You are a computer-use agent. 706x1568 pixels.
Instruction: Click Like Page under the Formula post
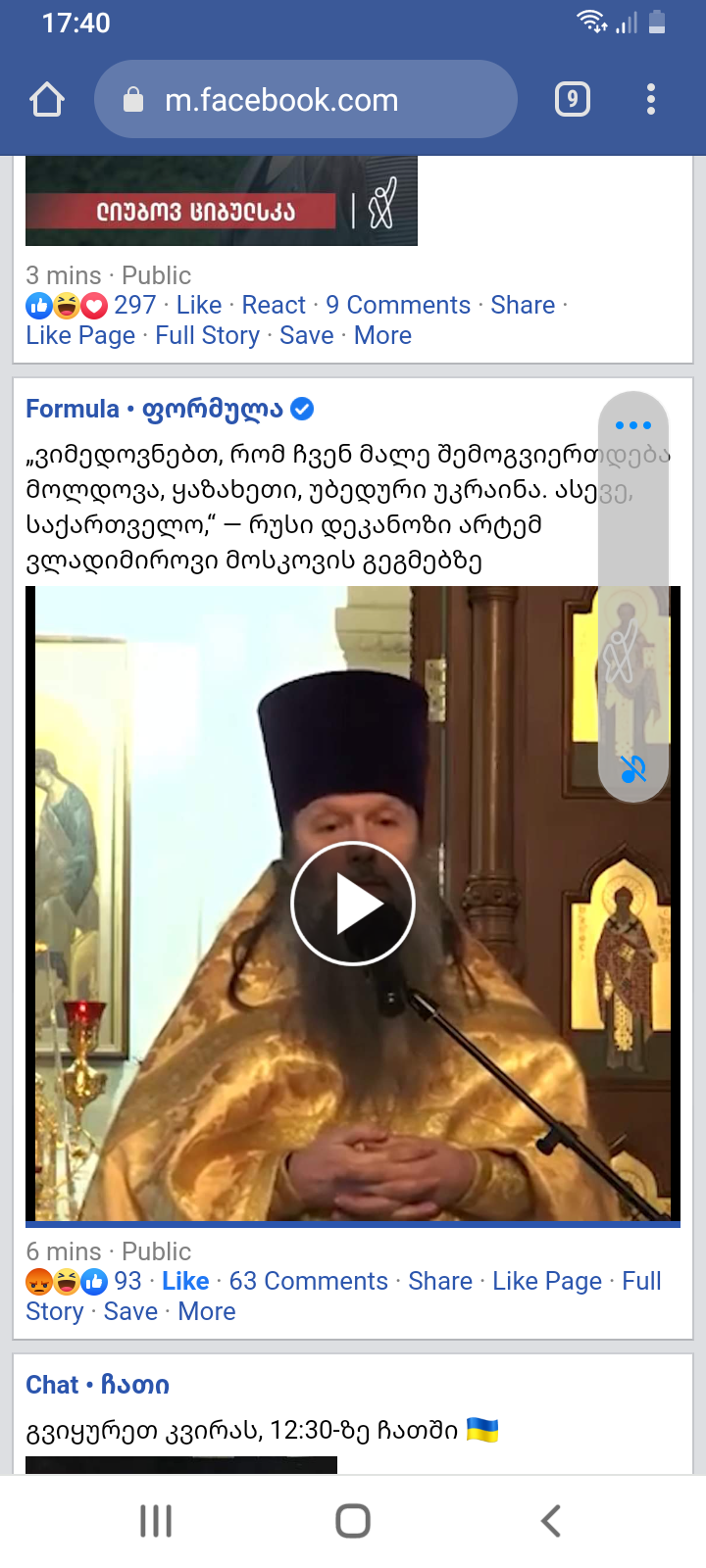point(547,1281)
